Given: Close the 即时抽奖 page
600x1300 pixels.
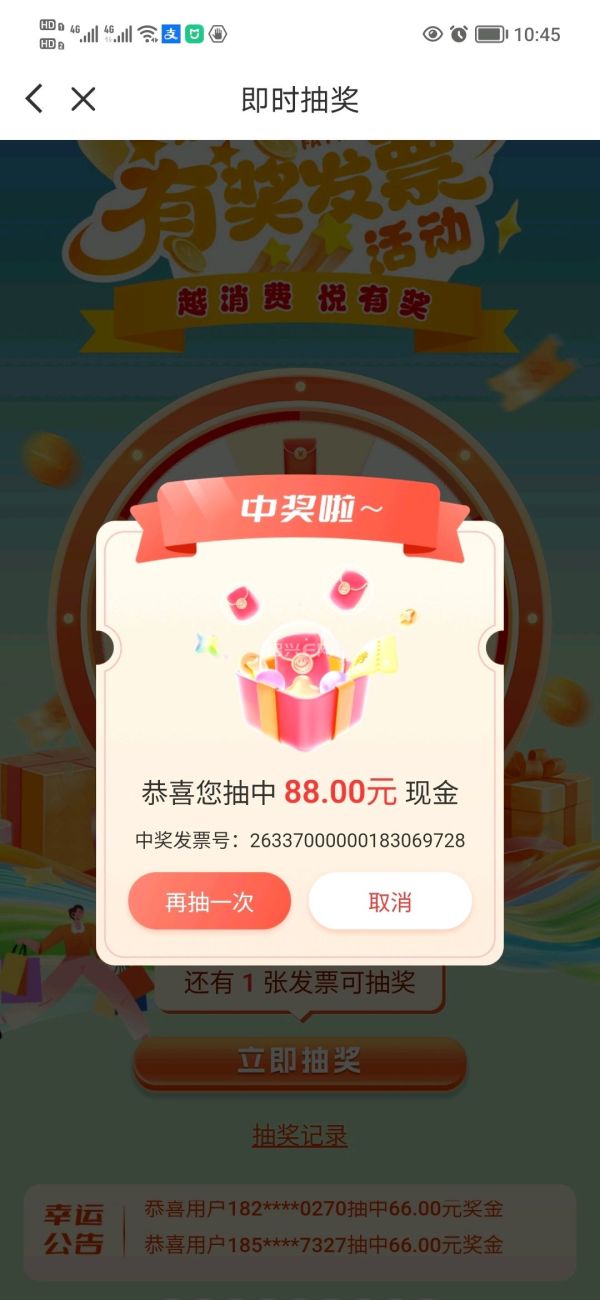Looking at the screenshot, I should (x=83, y=98).
